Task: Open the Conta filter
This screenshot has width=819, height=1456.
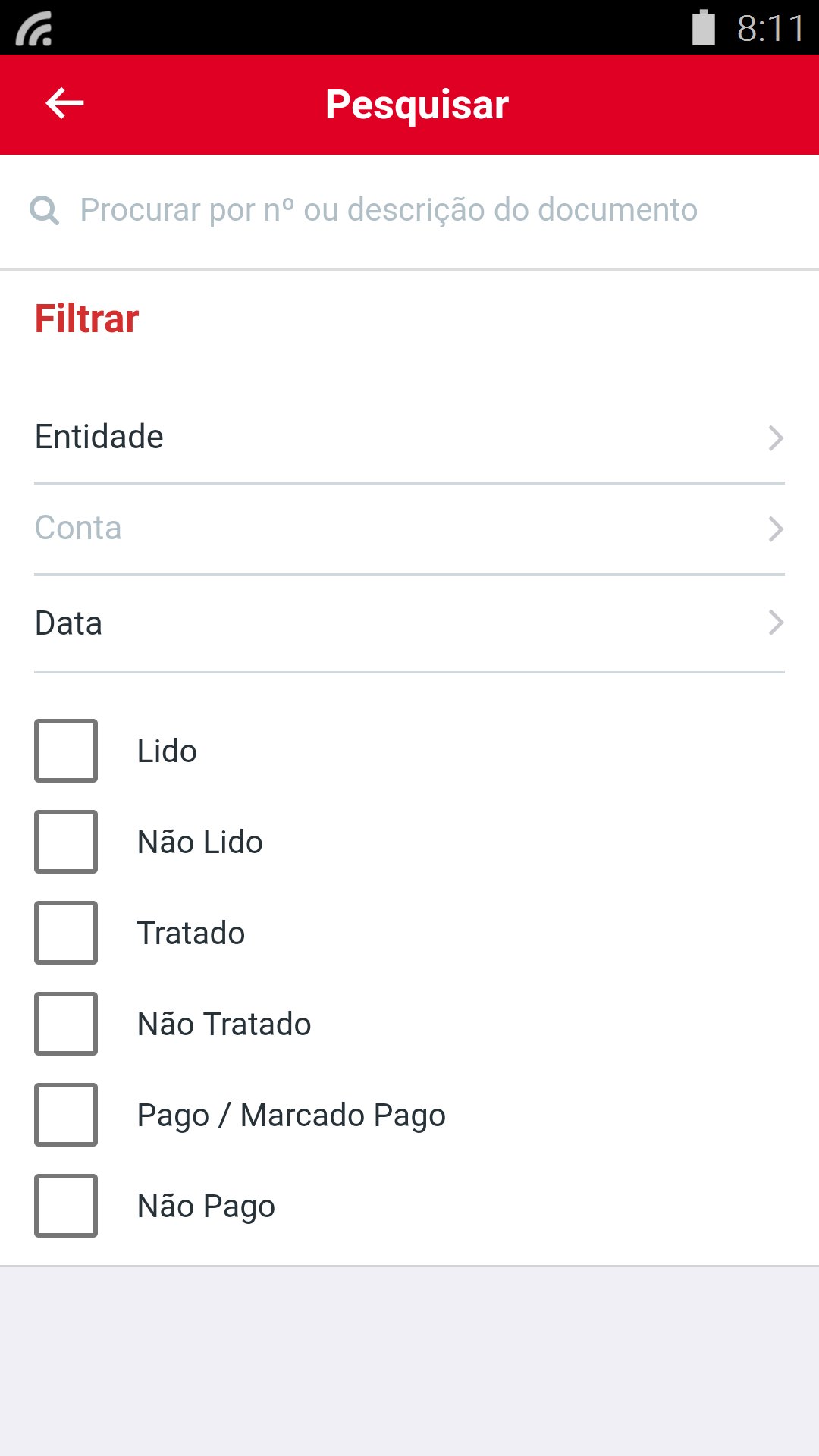Action: point(409,529)
